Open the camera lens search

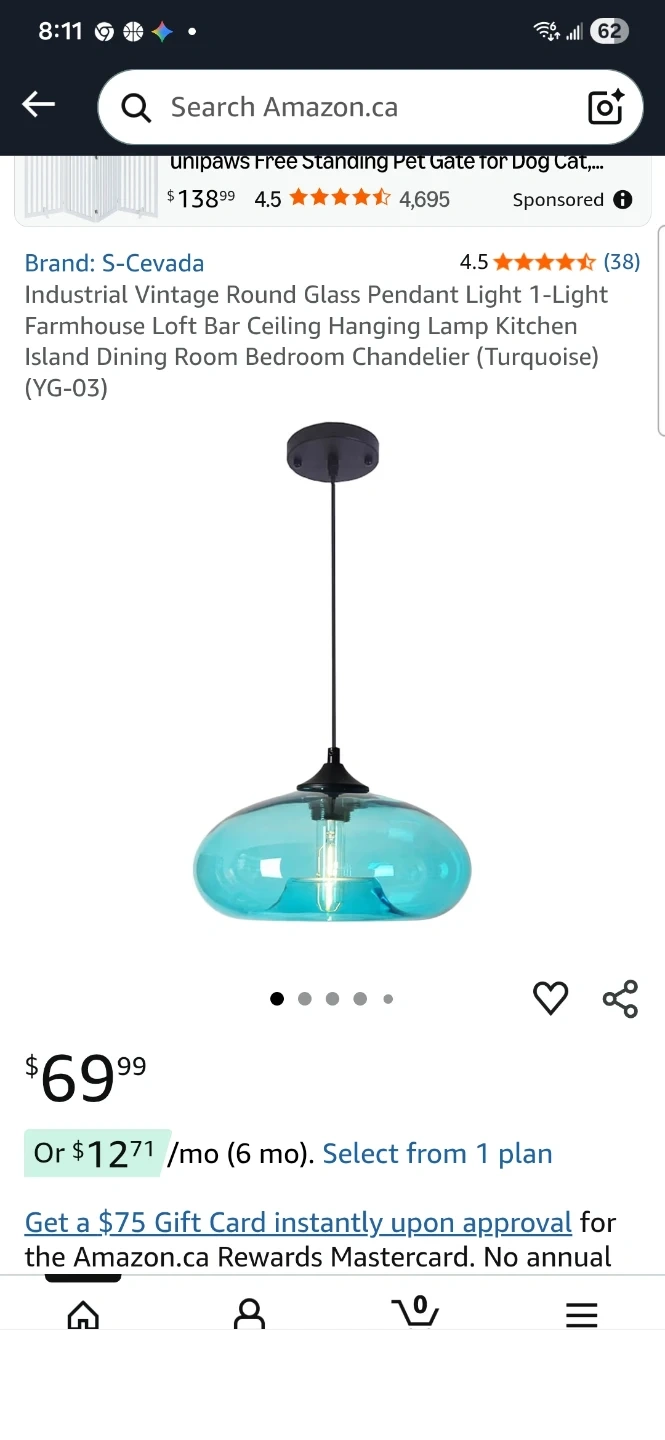(606, 107)
